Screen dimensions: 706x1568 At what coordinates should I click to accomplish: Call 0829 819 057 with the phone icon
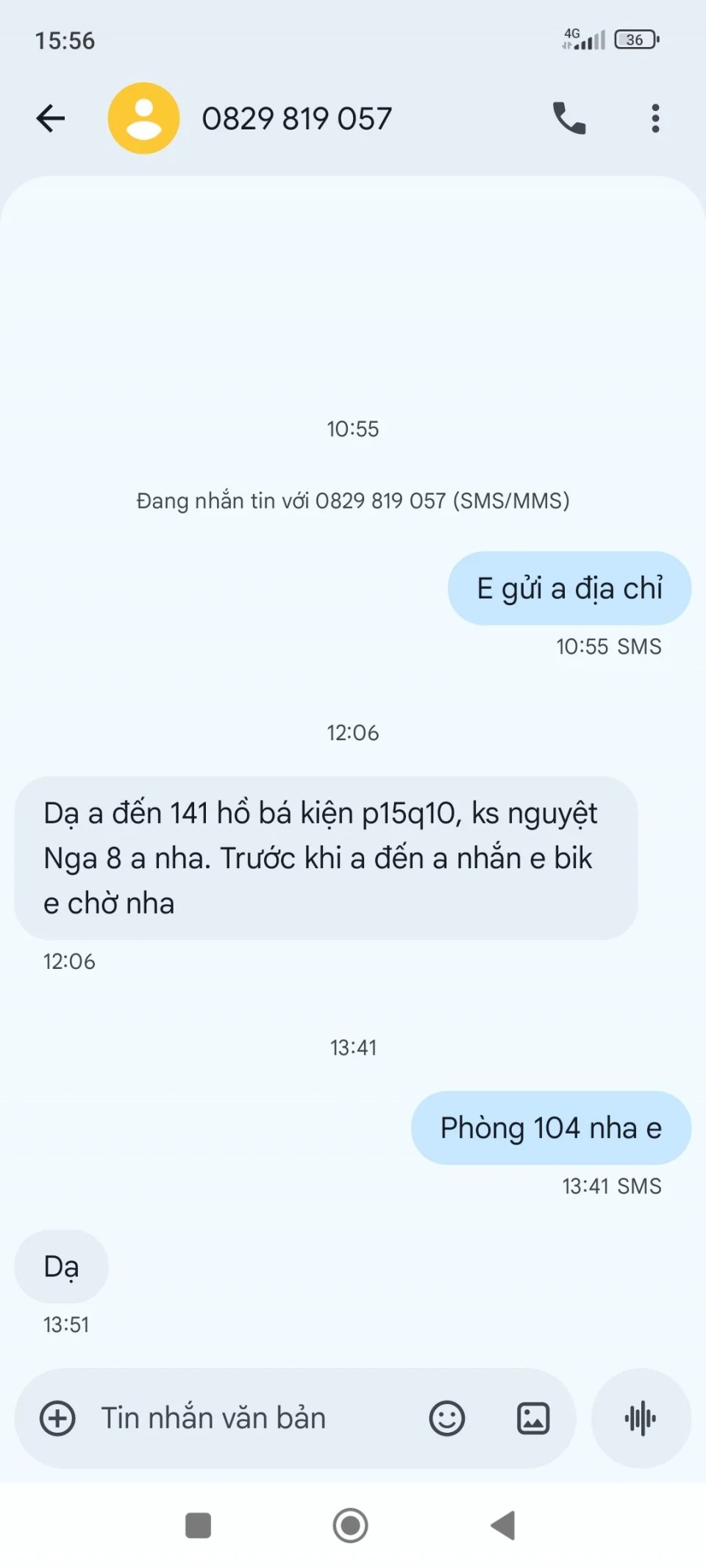569,118
